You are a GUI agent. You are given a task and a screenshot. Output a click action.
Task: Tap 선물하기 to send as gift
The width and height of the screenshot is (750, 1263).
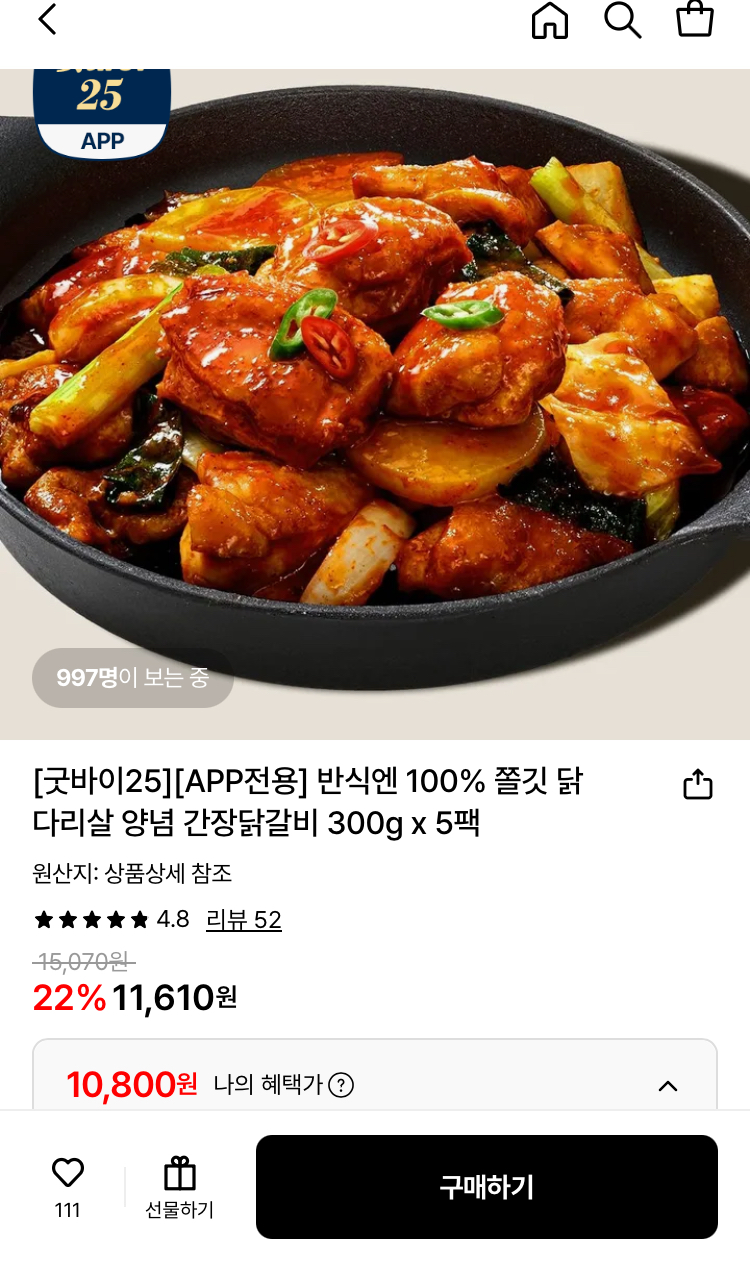click(x=180, y=1187)
